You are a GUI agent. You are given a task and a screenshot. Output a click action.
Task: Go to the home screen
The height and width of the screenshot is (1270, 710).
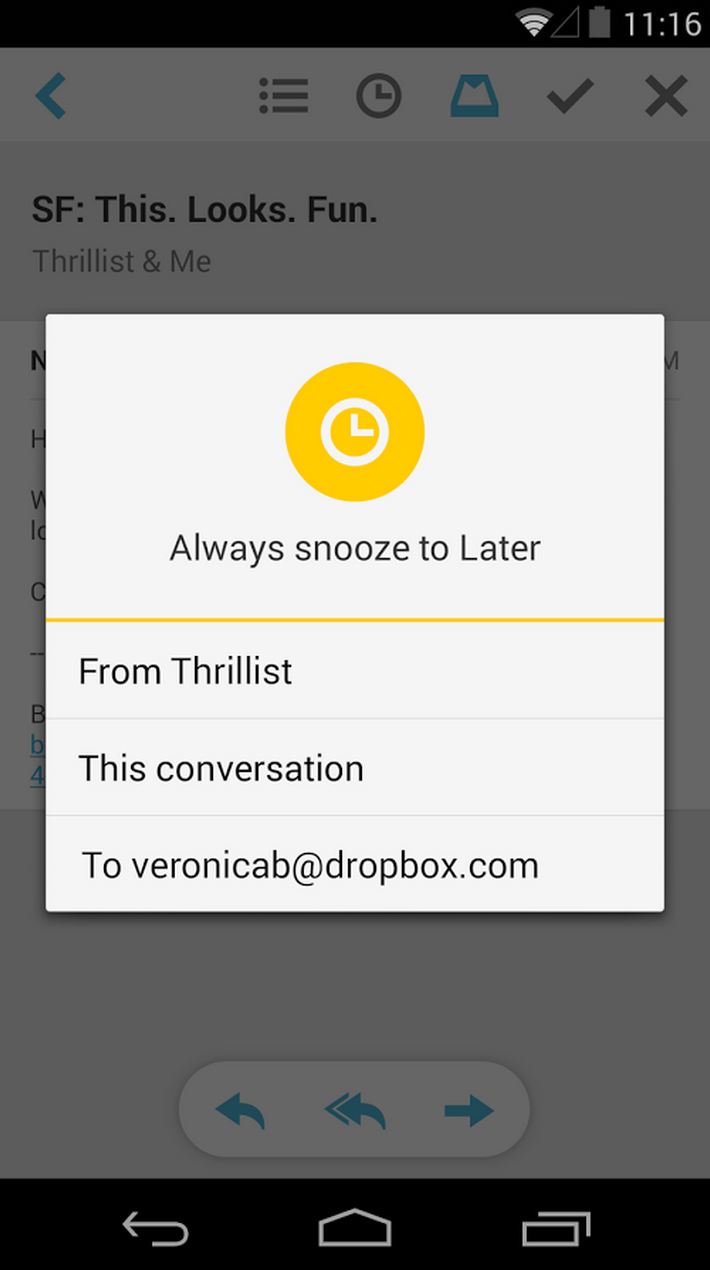(354, 1227)
